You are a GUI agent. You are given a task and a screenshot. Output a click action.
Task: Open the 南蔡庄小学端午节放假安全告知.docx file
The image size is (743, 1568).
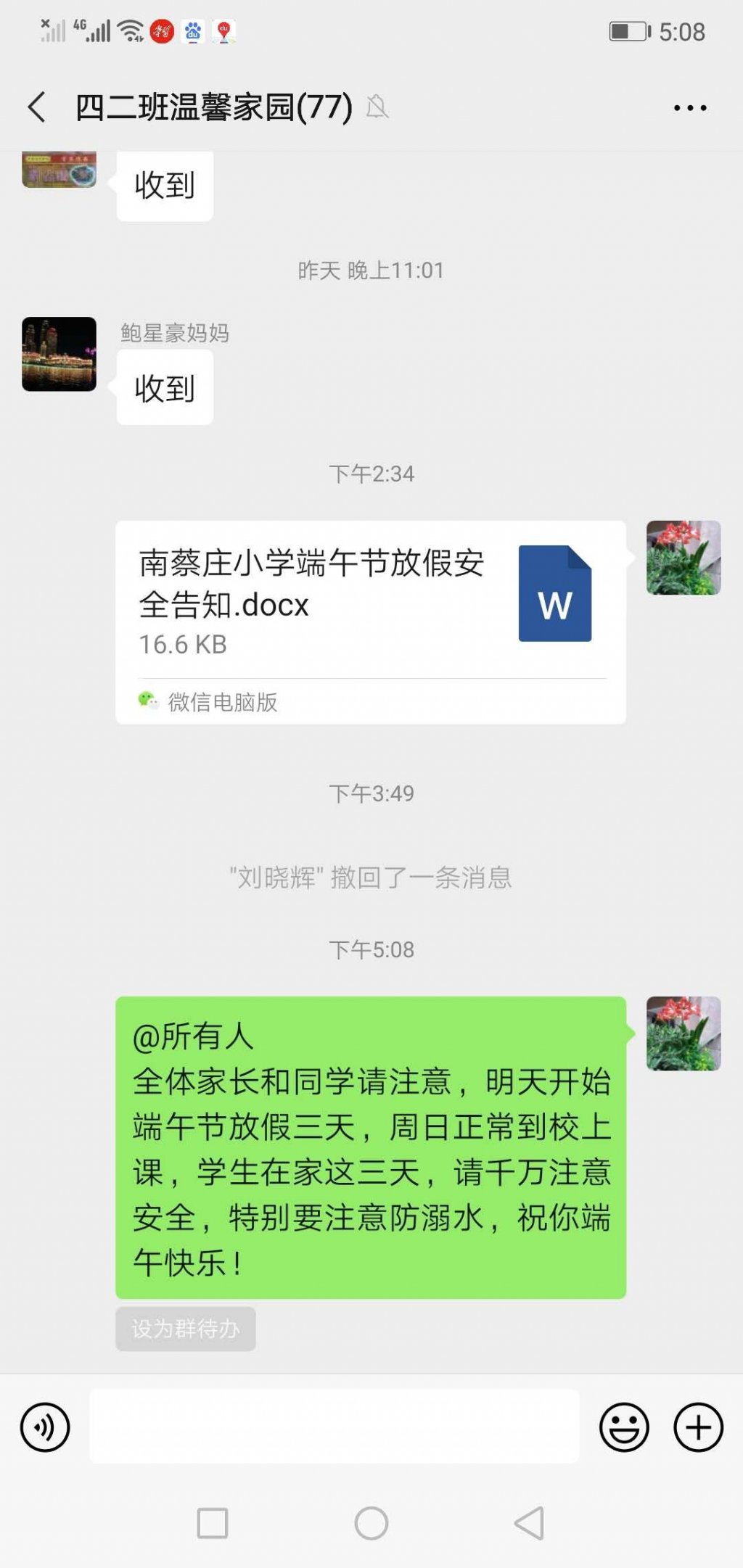370,603
